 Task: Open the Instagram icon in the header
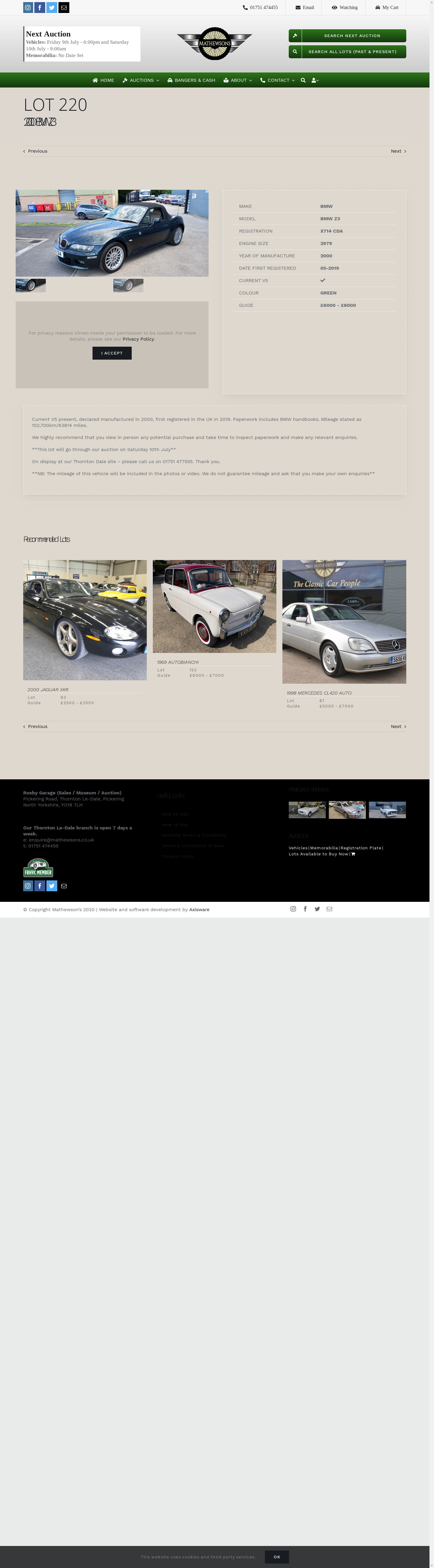pos(28,7)
